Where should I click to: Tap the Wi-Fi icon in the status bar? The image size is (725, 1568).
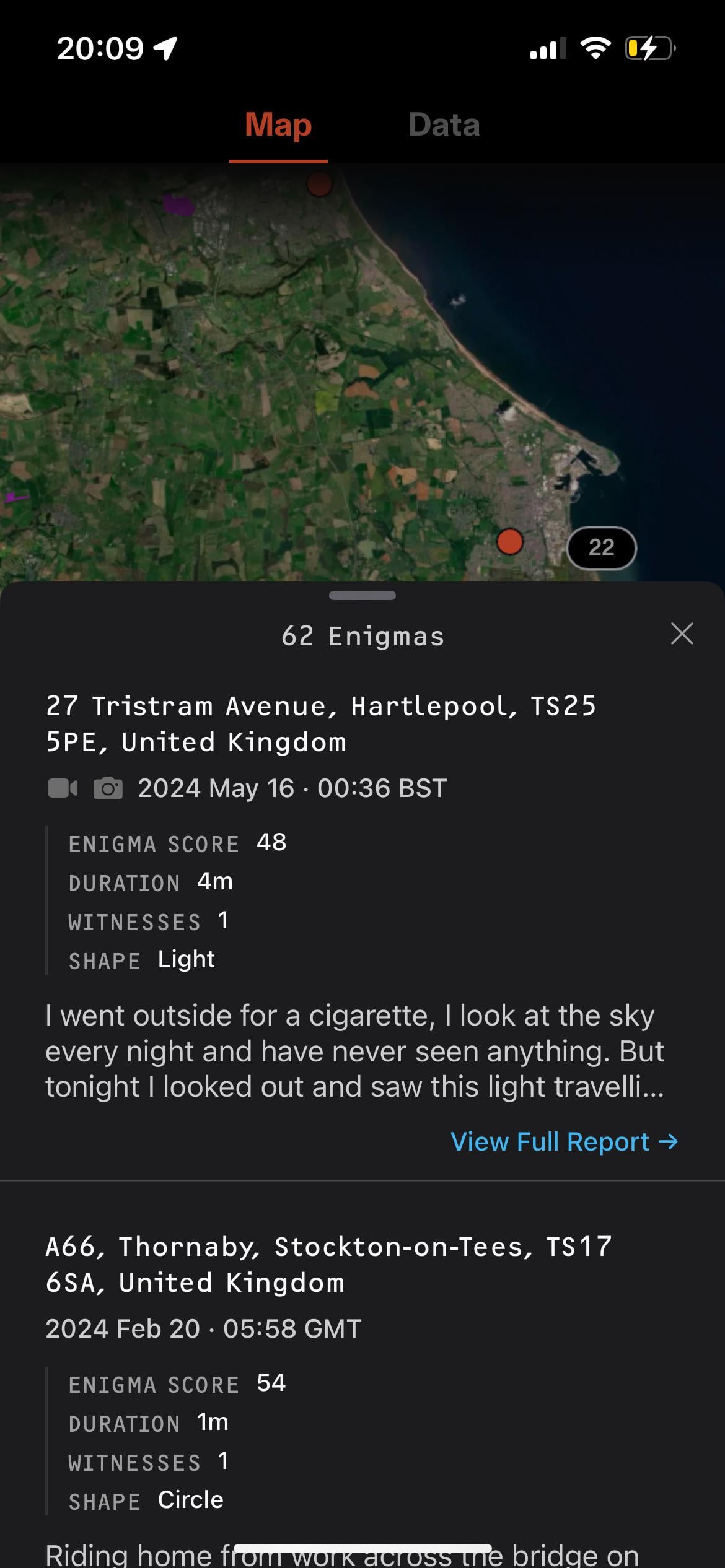[x=596, y=48]
